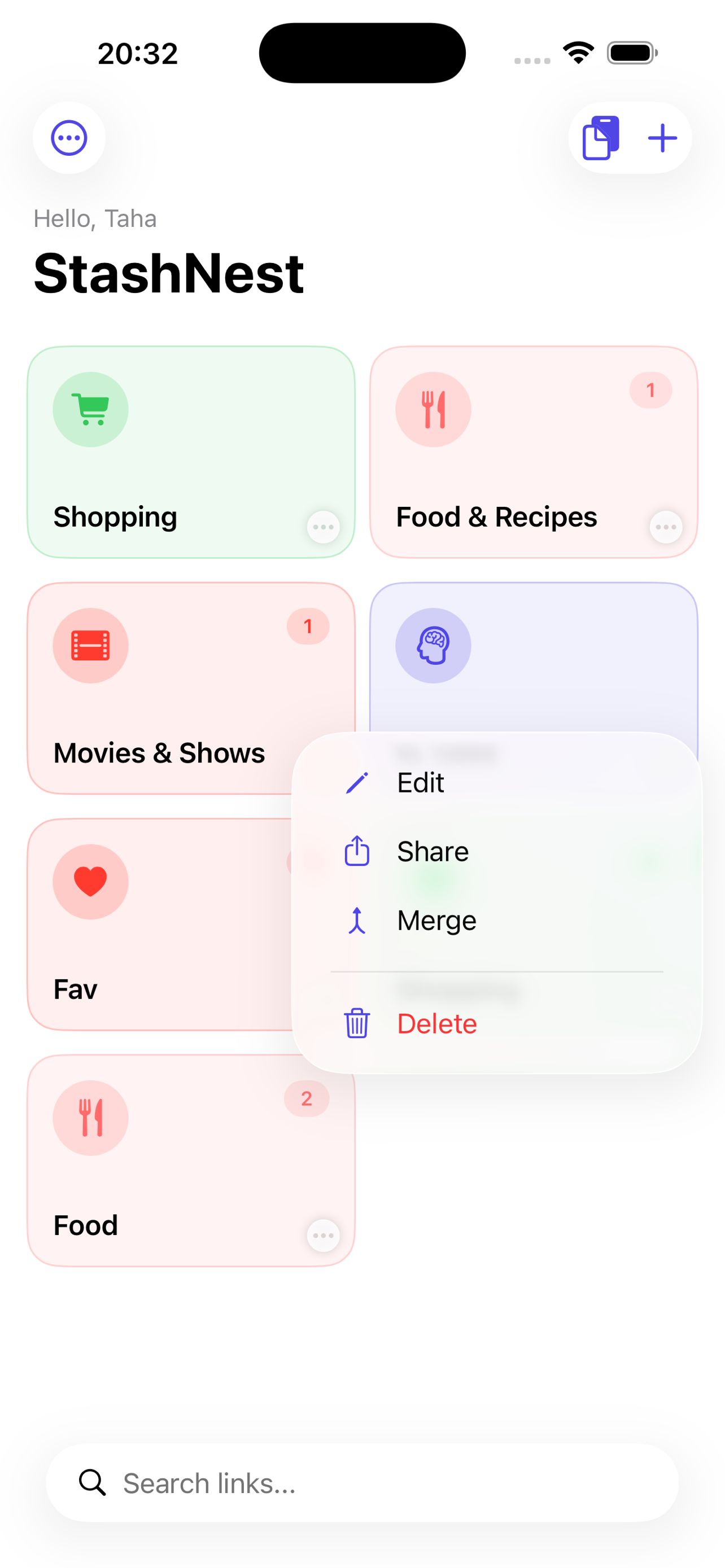Paste from clipboard icon

600,138
